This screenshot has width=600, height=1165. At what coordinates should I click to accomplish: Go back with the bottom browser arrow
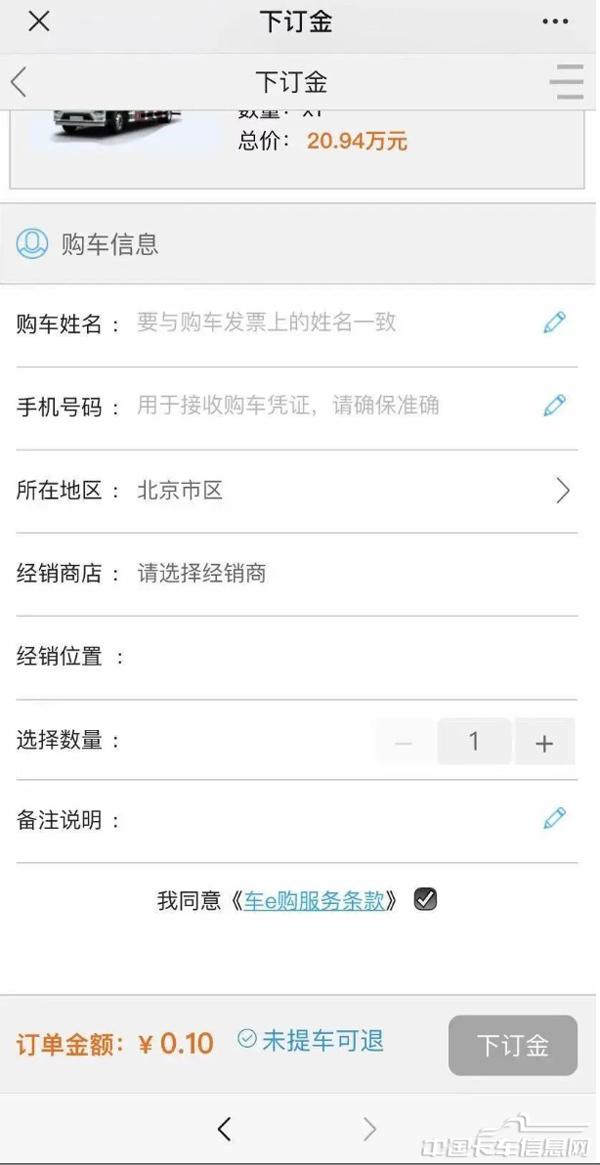(224, 1129)
